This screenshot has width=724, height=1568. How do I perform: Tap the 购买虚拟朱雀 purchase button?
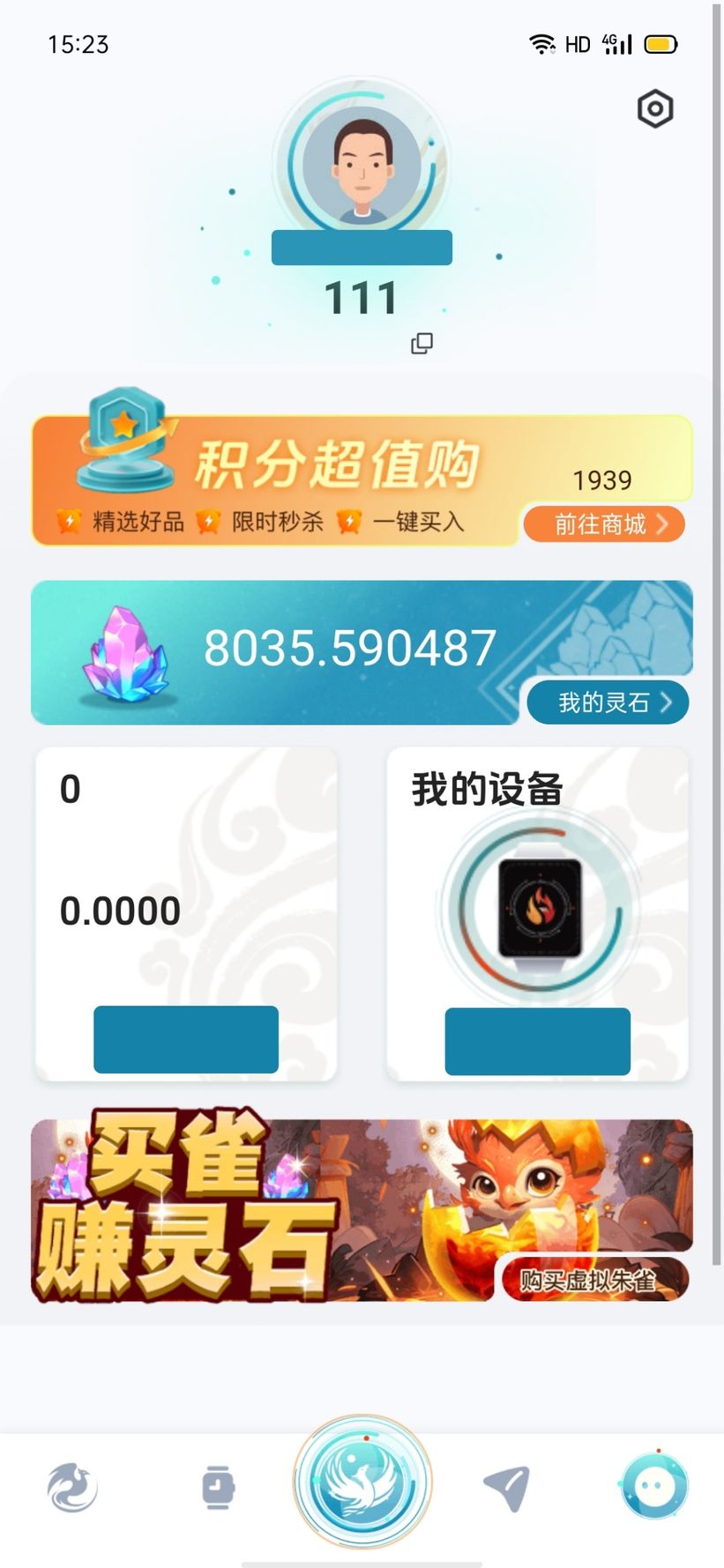tap(593, 1280)
